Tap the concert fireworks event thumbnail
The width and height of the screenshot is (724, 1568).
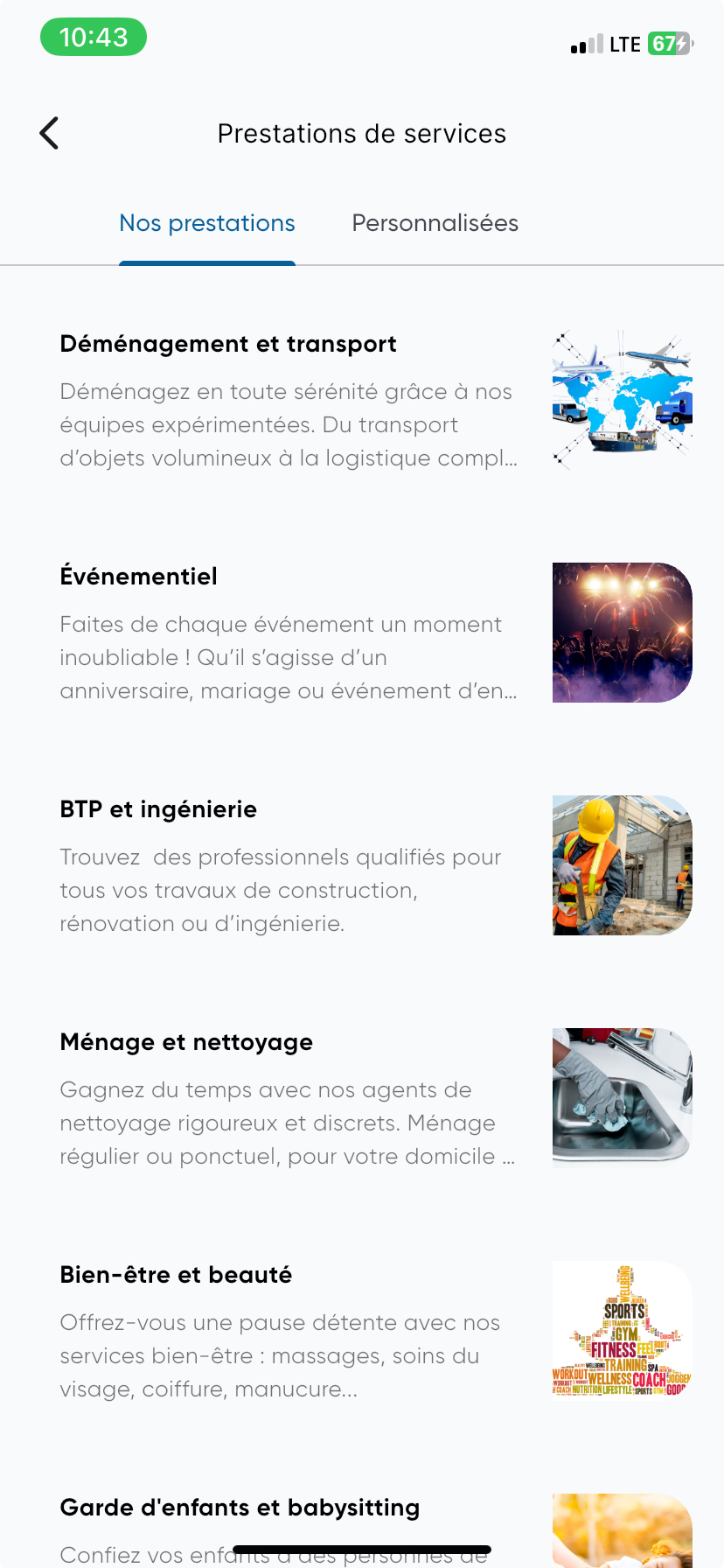point(621,632)
